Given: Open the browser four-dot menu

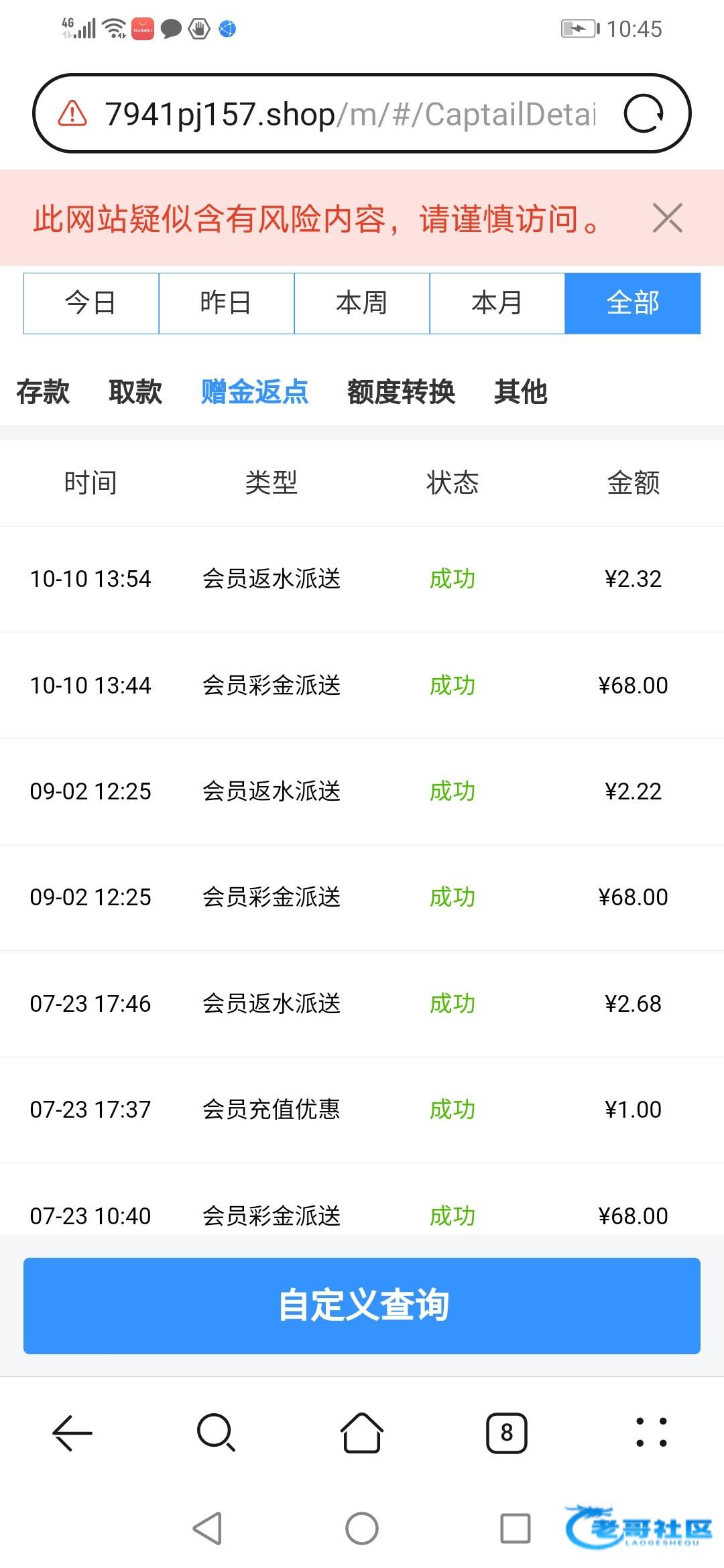Looking at the screenshot, I should pyautogui.click(x=651, y=1433).
